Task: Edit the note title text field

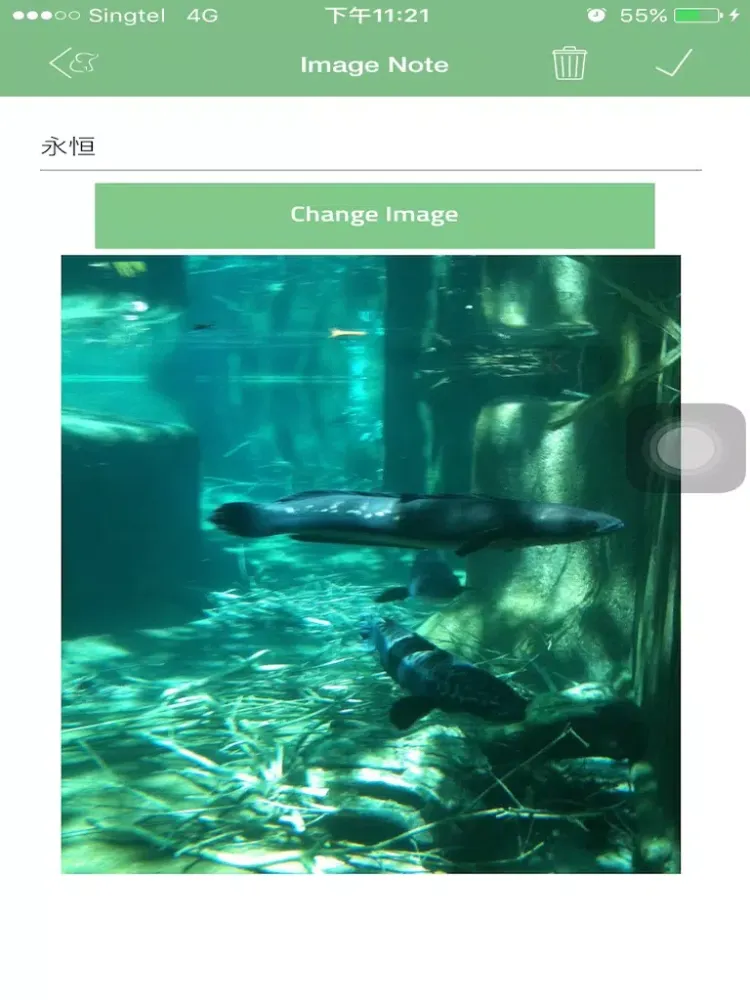Action: [x=370, y=147]
